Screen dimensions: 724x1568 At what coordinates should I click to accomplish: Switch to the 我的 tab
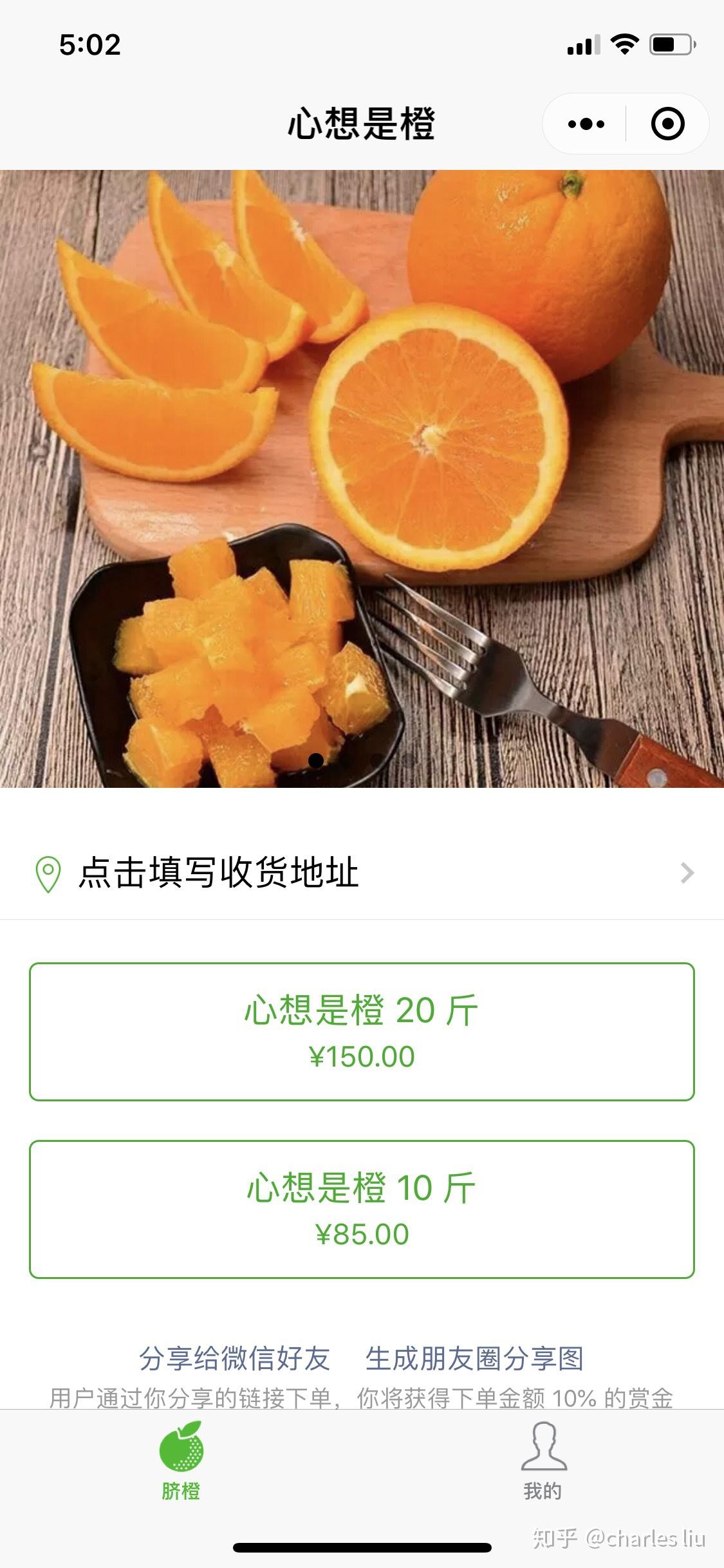543,1464
